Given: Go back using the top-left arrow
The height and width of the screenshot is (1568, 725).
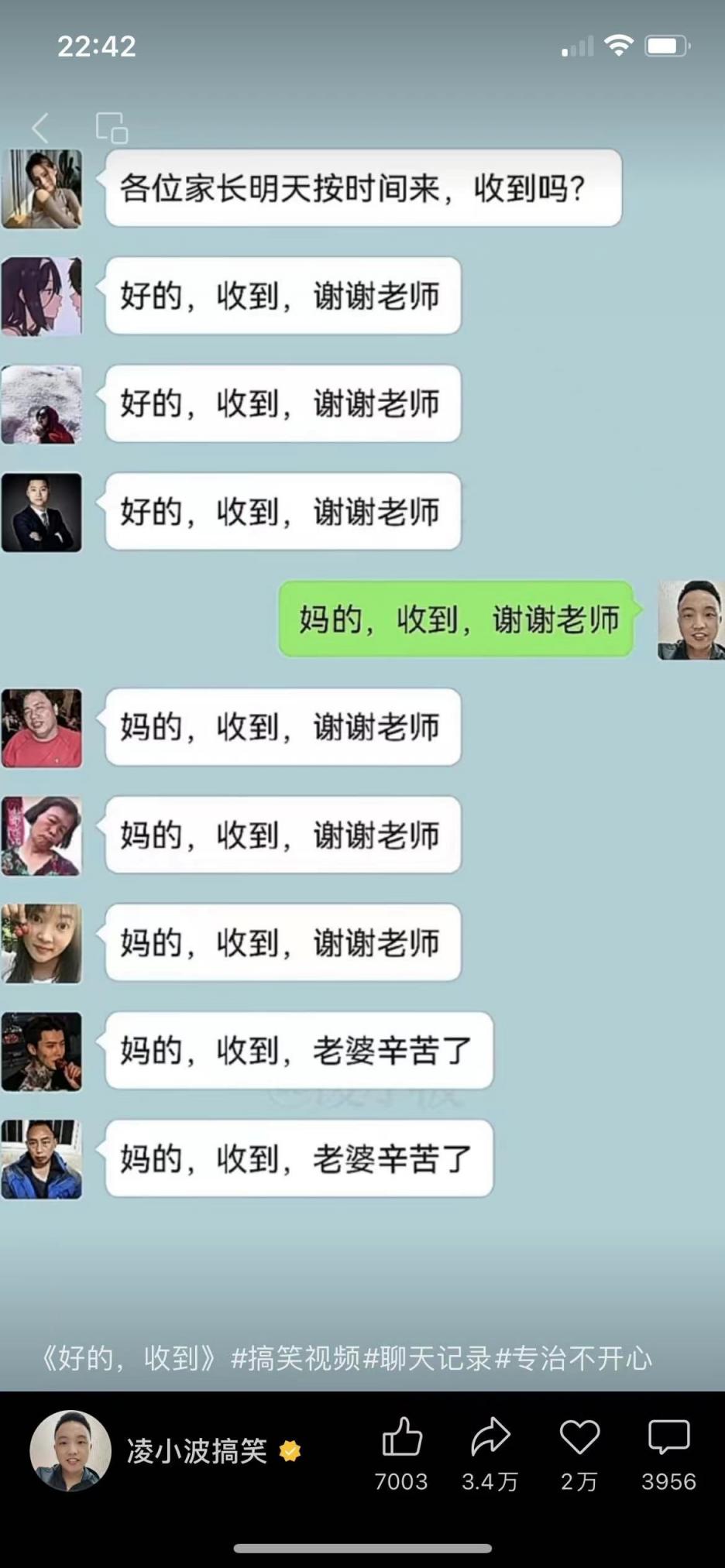Looking at the screenshot, I should 40,128.
